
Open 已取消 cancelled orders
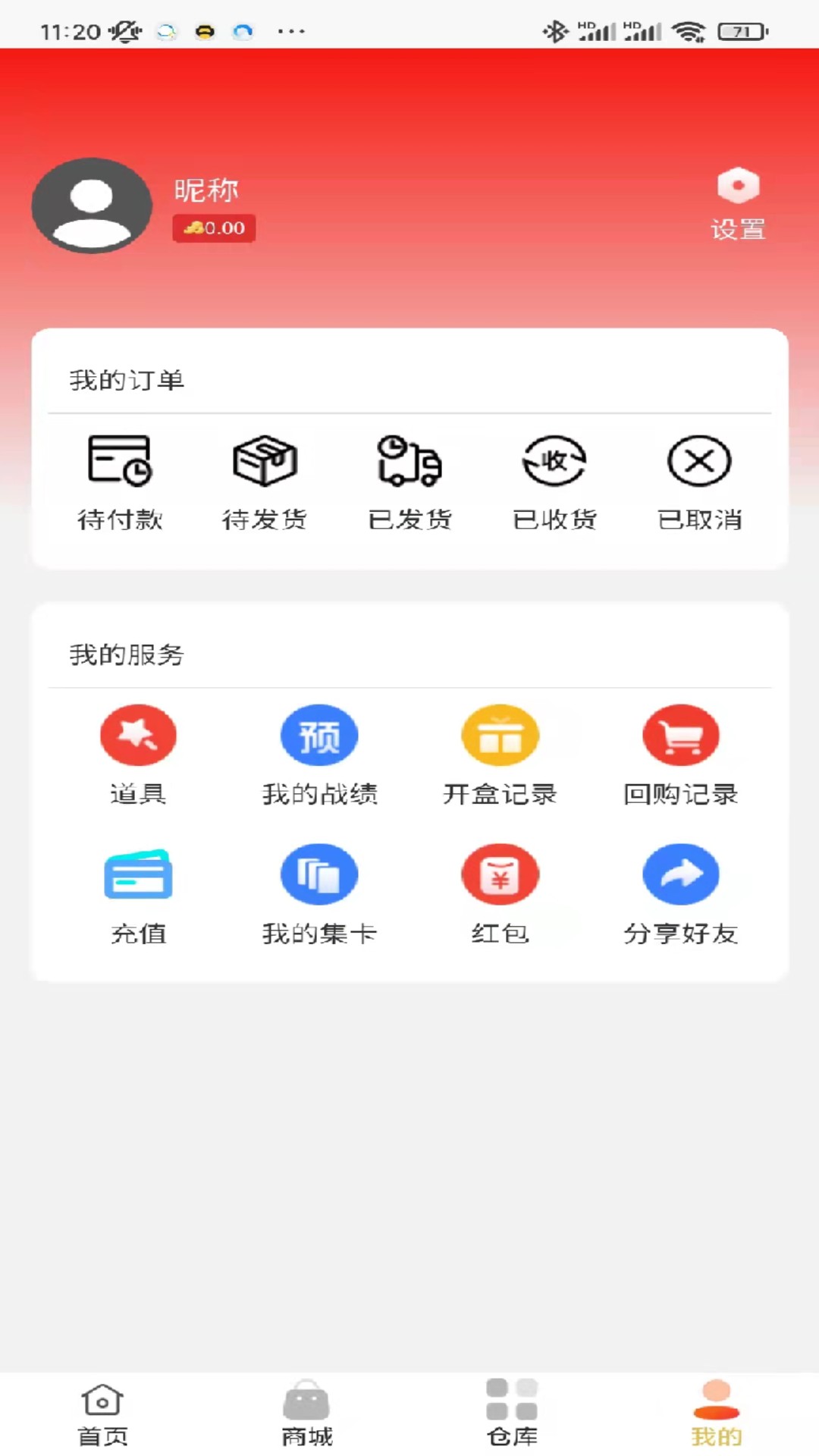[x=698, y=482]
